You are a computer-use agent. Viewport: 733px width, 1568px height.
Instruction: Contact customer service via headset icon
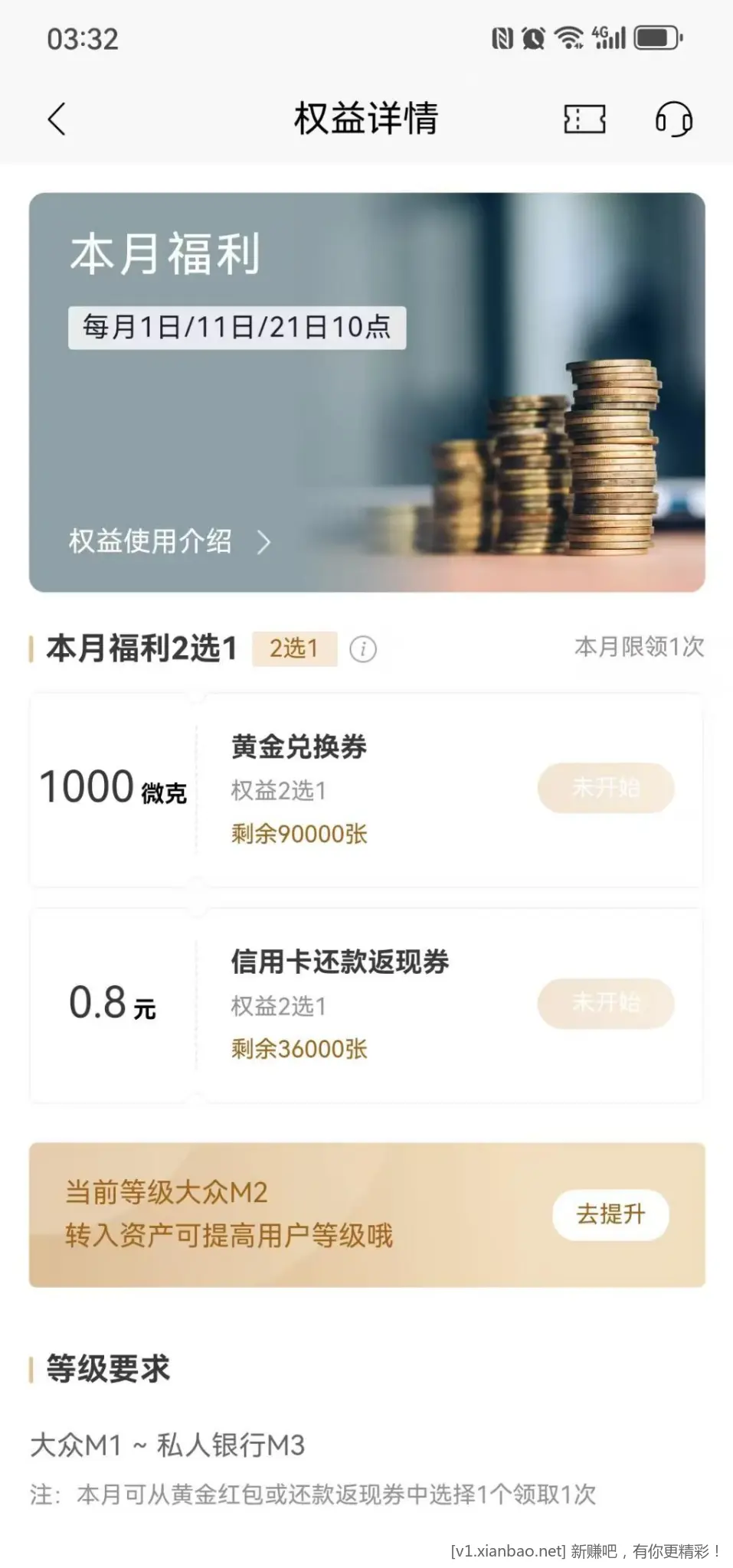pyautogui.click(x=673, y=119)
